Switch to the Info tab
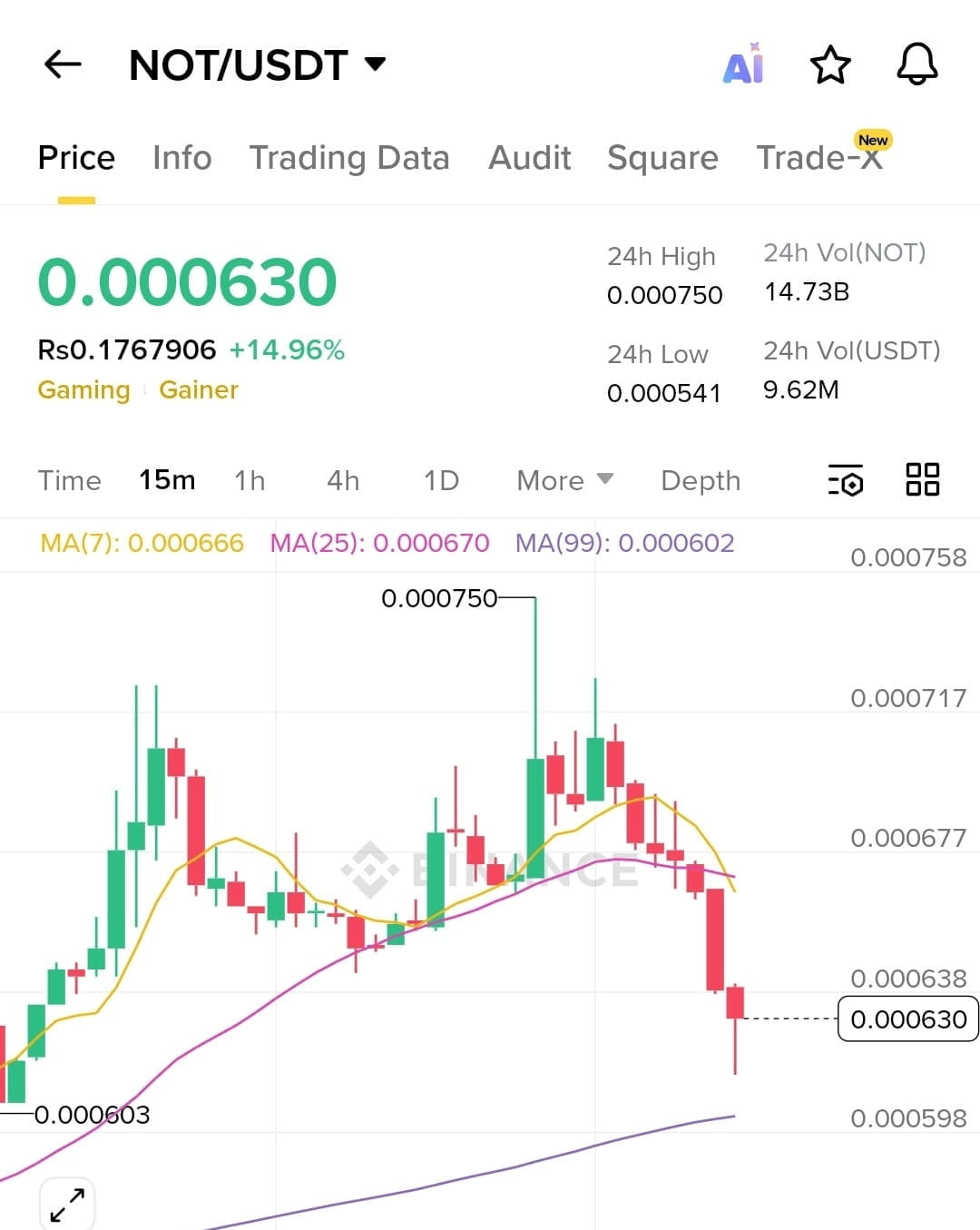980x1230 pixels. [181, 158]
